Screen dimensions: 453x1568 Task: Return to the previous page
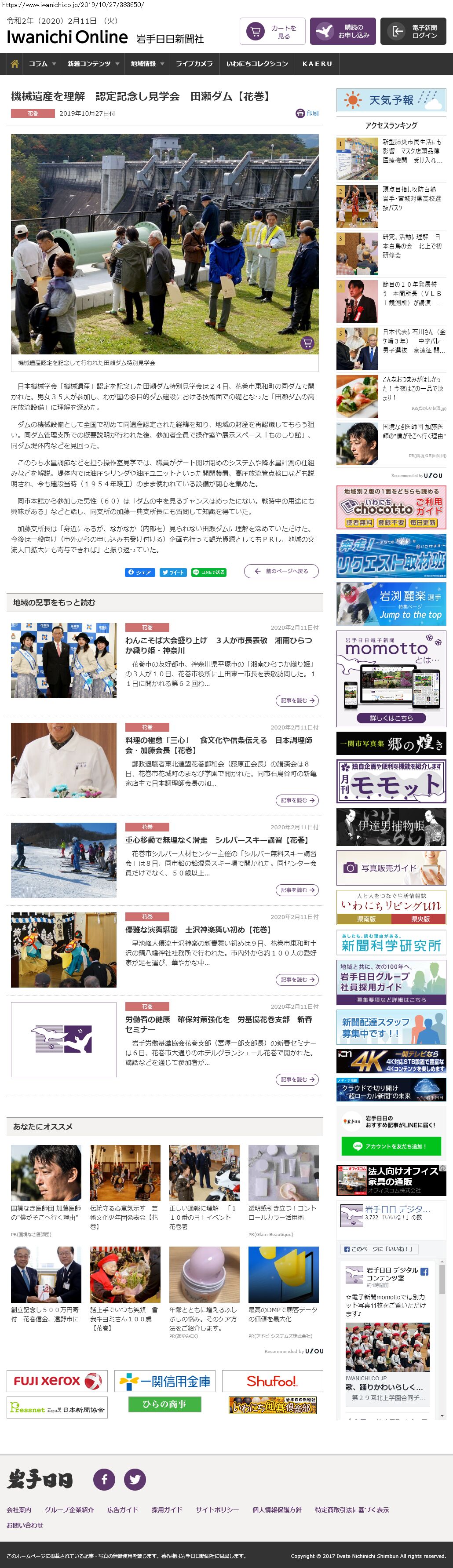point(281,571)
